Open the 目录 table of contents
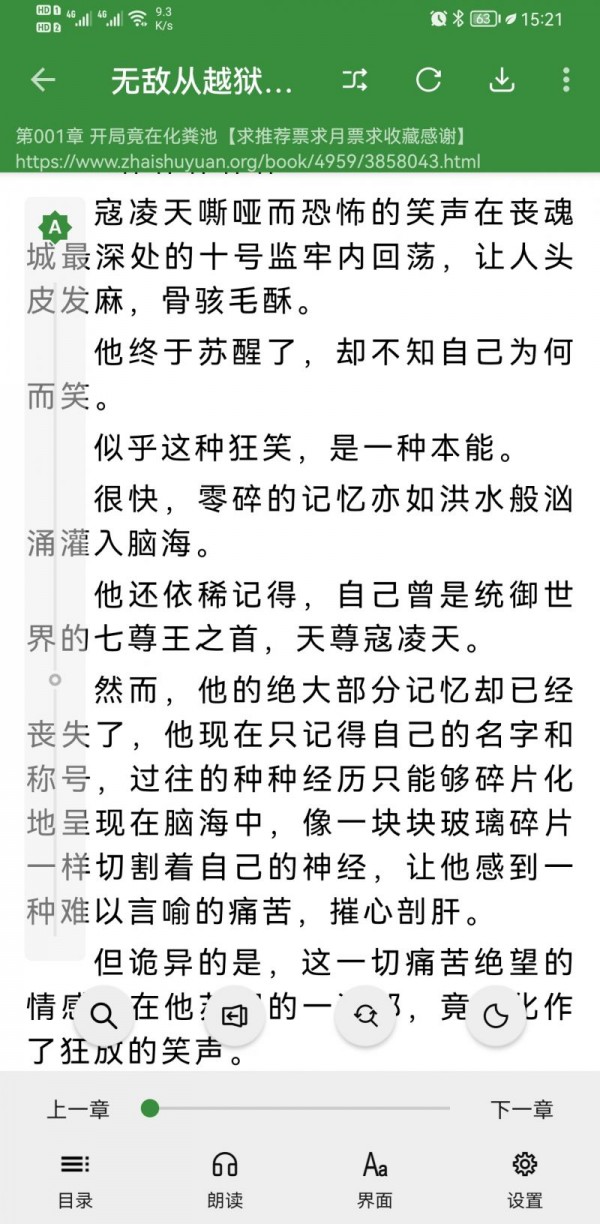Viewport: 600px width, 1224px height. [x=75, y=1180]
